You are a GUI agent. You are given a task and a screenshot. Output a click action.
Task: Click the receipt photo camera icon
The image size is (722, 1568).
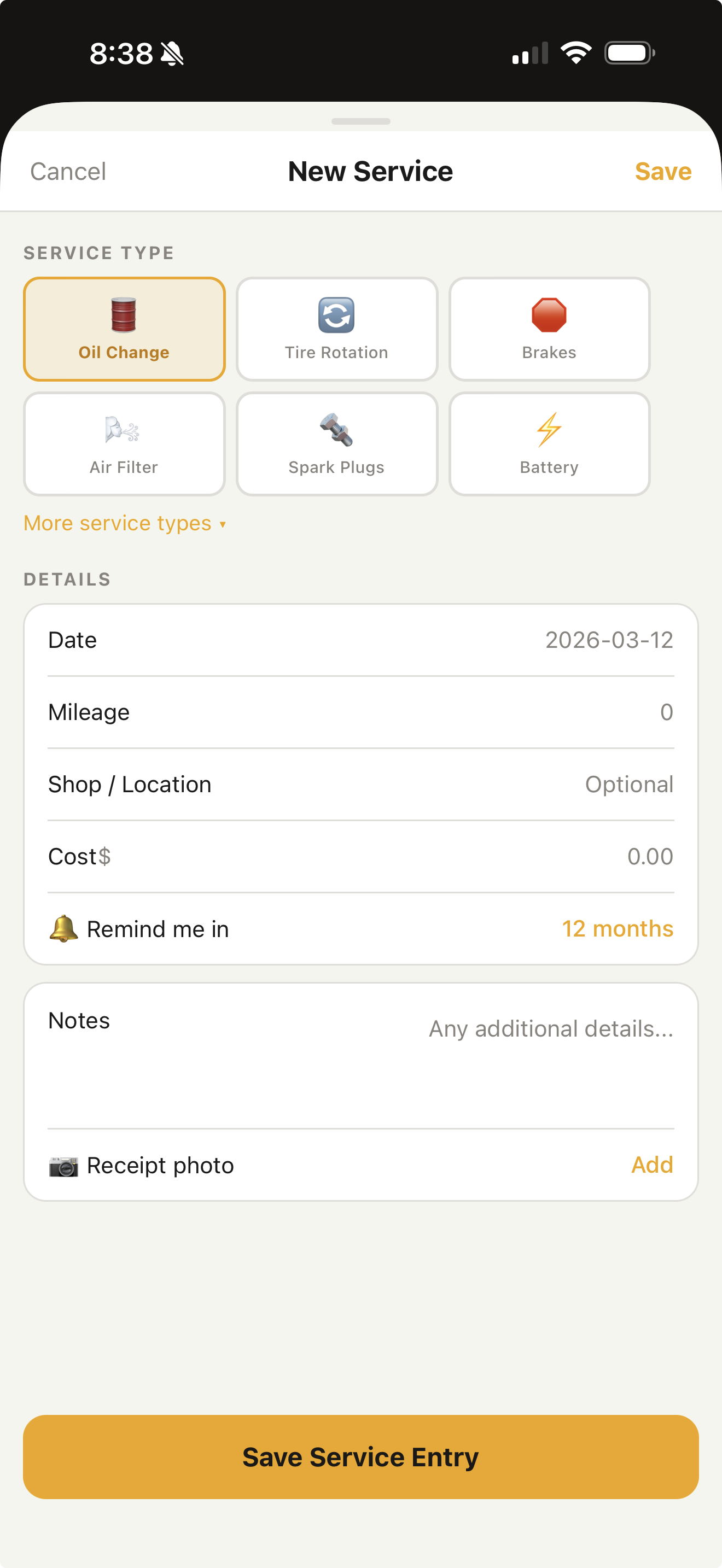point(63,1165)
